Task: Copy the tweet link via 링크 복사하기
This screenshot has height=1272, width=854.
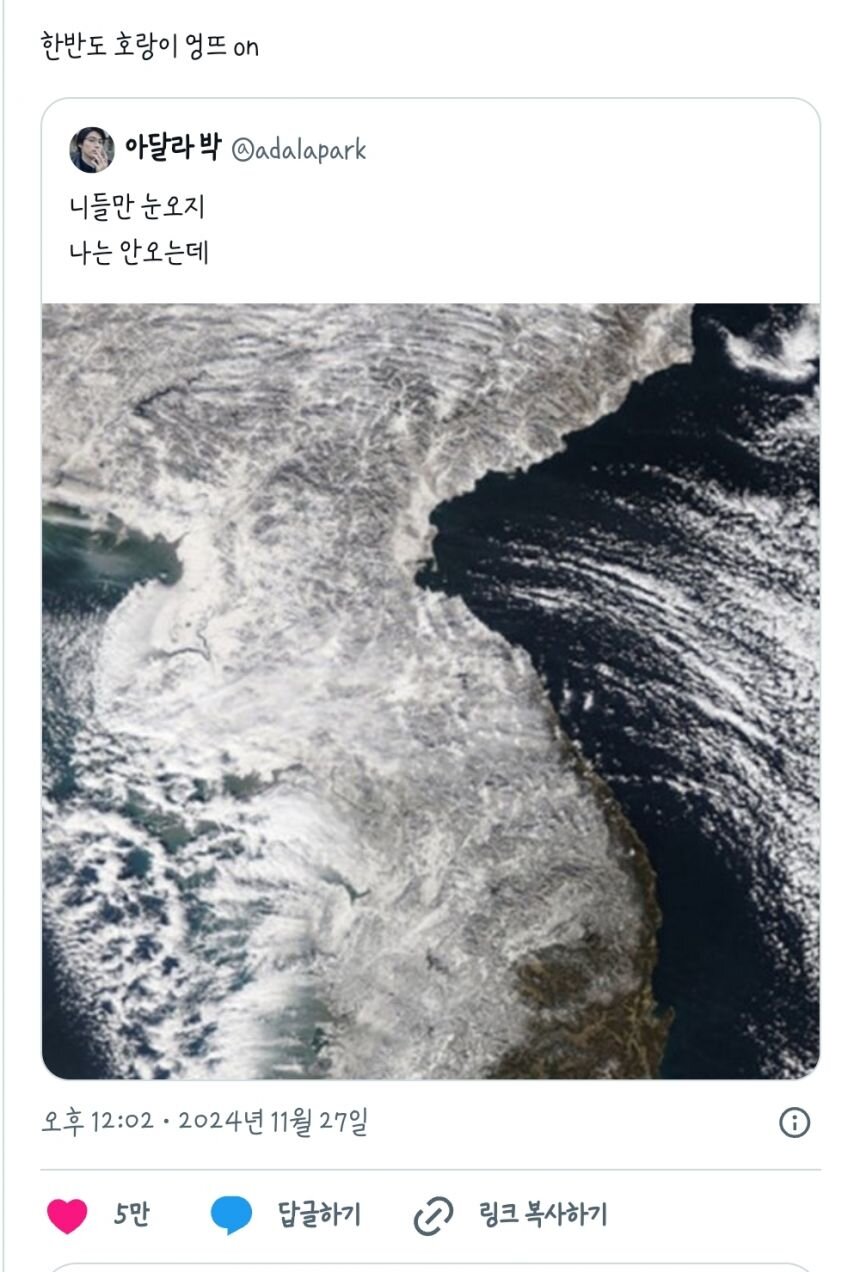Action: pos(542,1215)
